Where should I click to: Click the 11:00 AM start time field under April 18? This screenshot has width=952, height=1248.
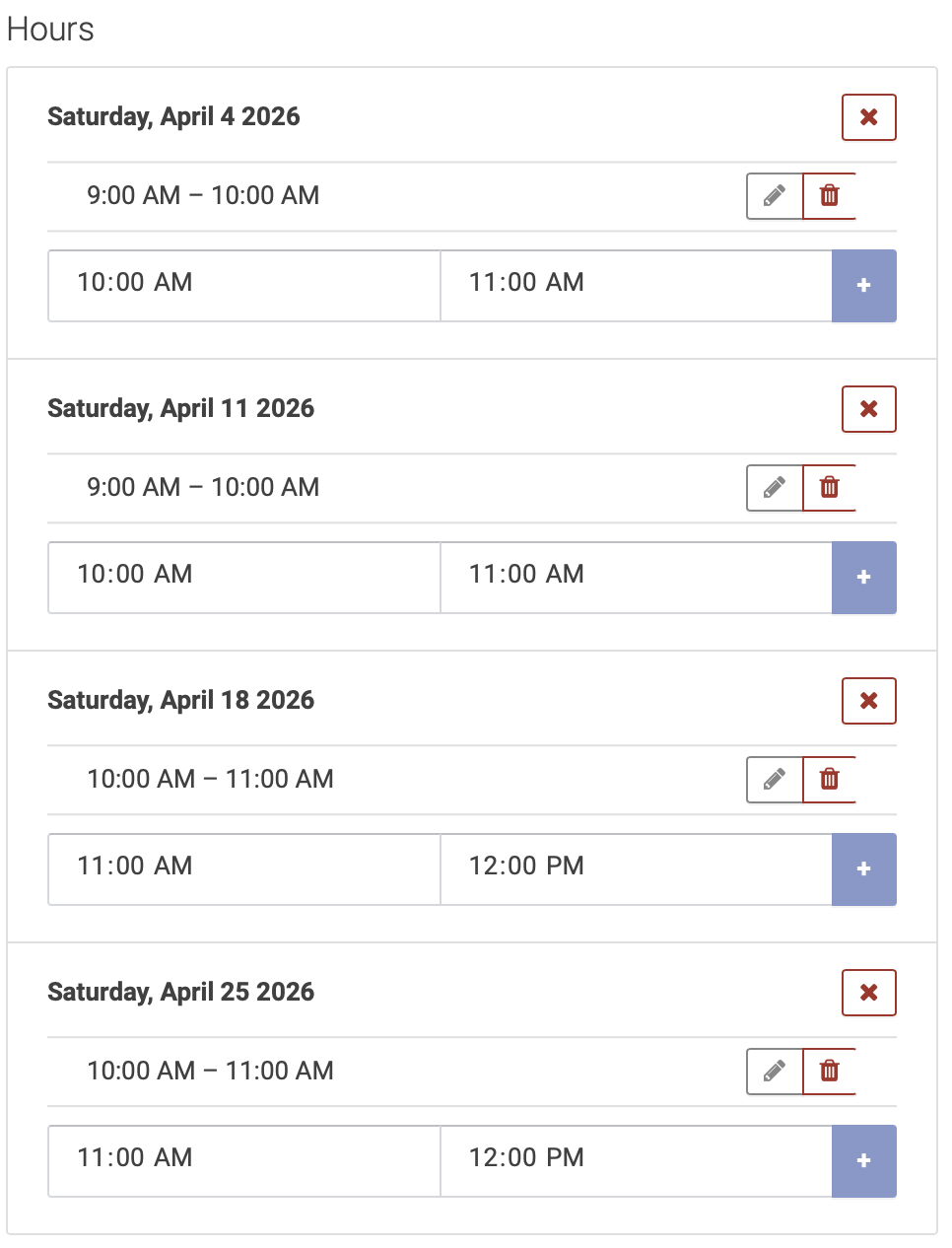[x=243, y=869]
